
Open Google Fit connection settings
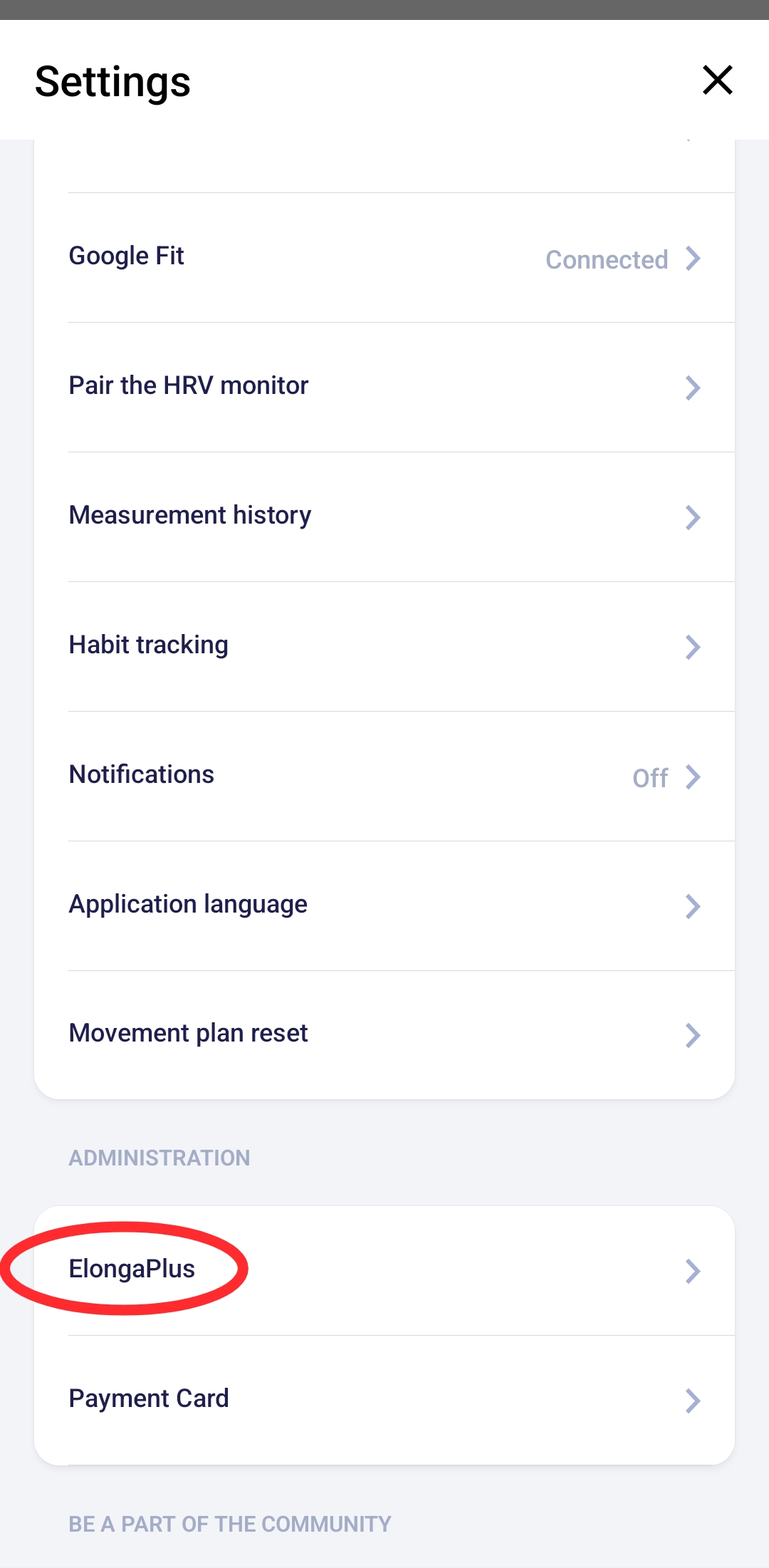(x=384, y=258)
